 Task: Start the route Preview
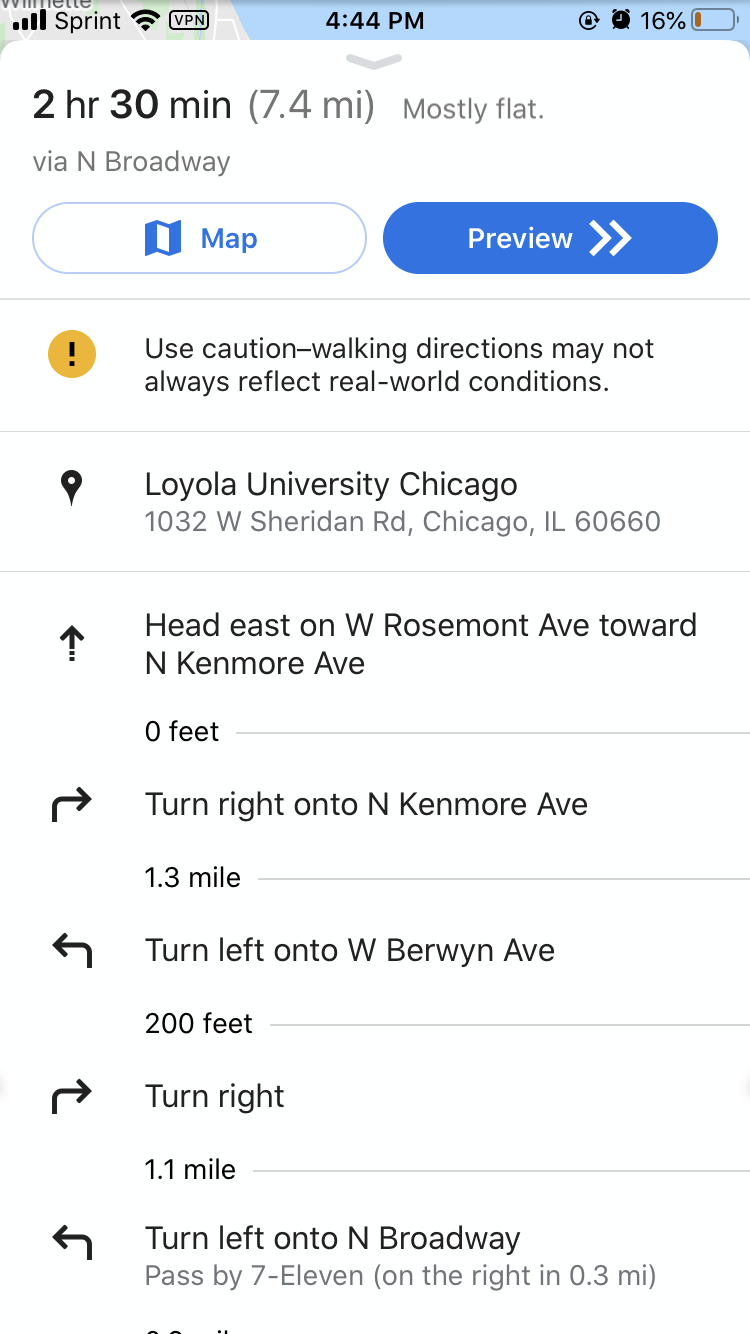click(550, 238)
